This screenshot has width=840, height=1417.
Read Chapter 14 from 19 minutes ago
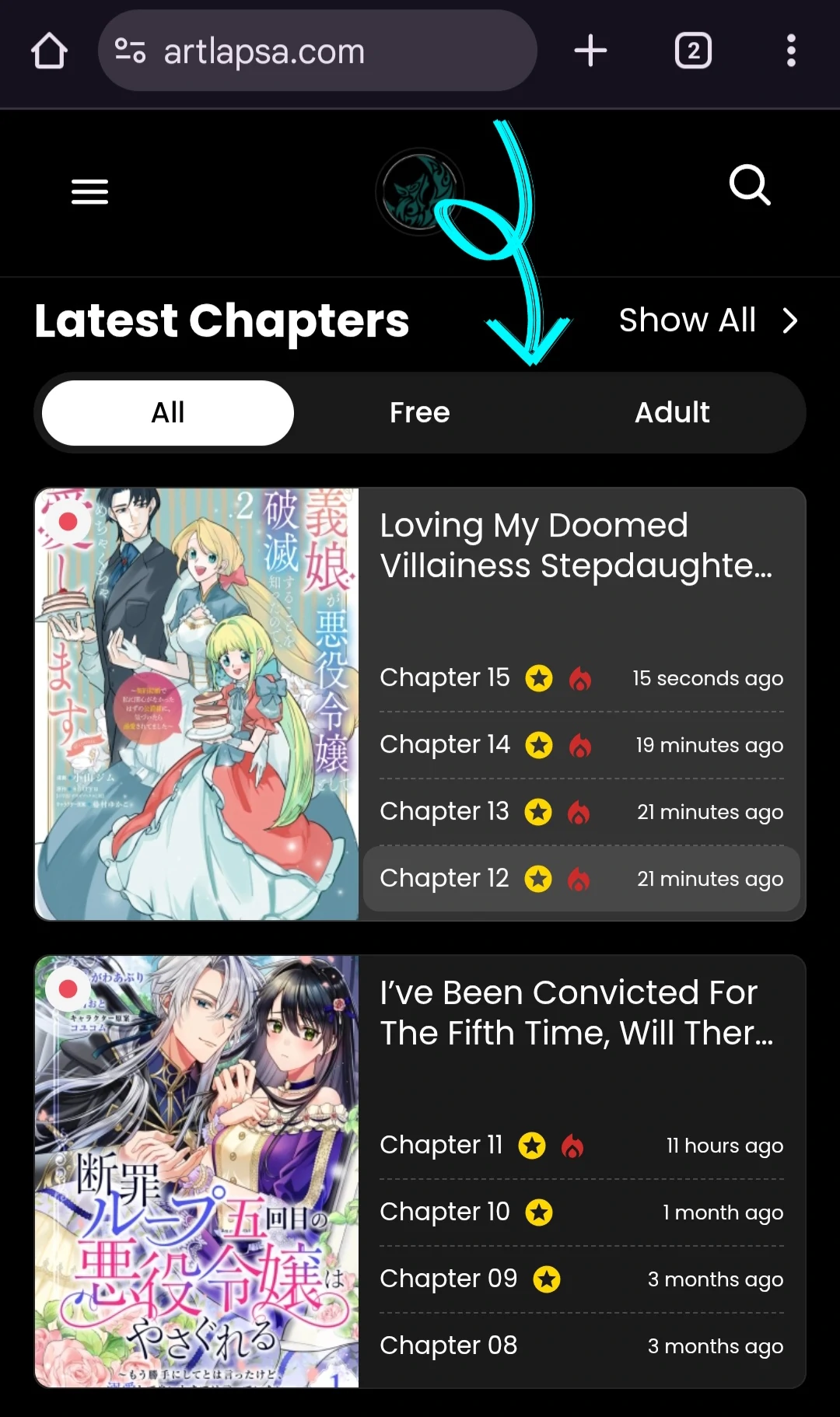[581, 745]
